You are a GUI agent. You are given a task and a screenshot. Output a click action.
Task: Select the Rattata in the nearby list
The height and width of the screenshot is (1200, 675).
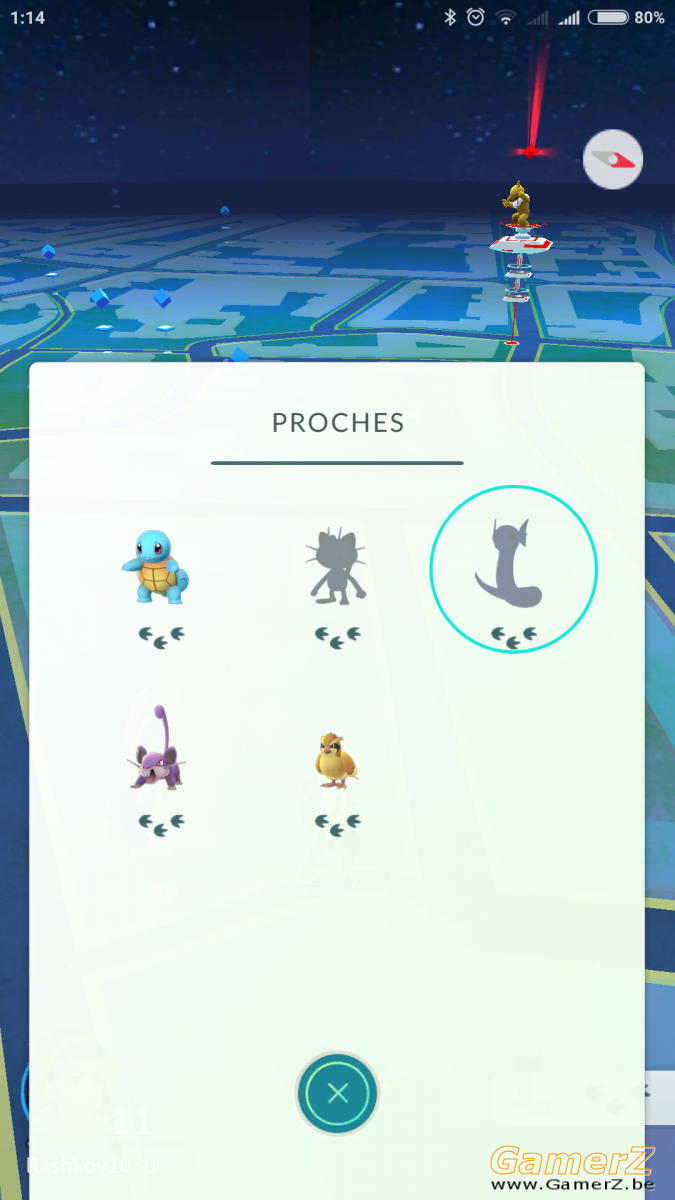[x=159, y=749]
